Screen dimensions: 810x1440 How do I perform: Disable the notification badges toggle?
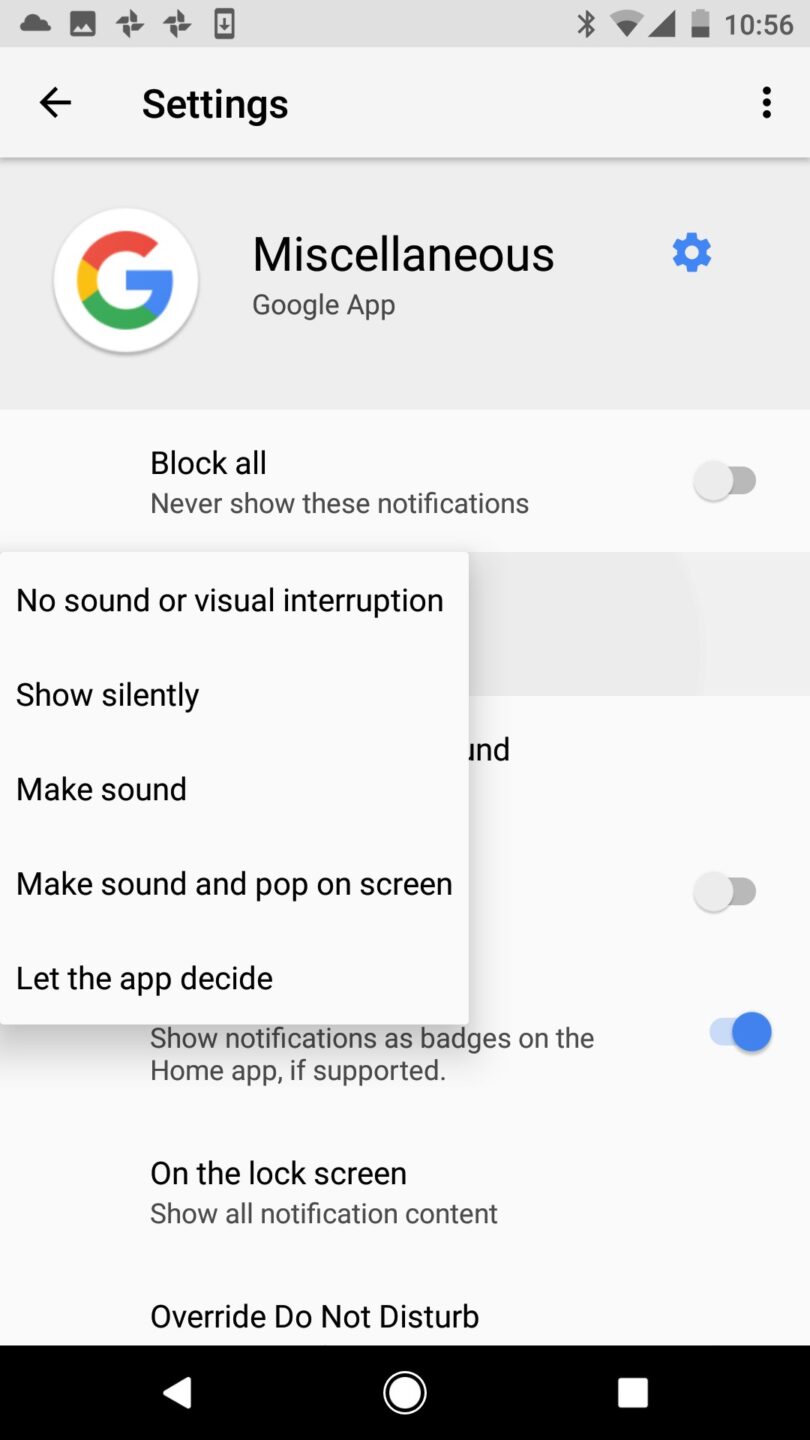coord(739,1031)
